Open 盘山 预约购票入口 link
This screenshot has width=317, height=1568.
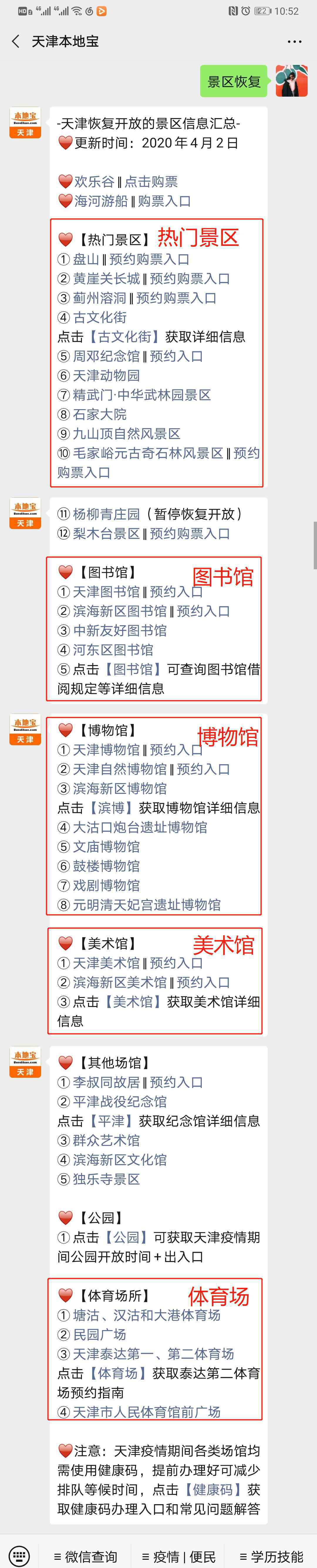[x=149, y=259]
